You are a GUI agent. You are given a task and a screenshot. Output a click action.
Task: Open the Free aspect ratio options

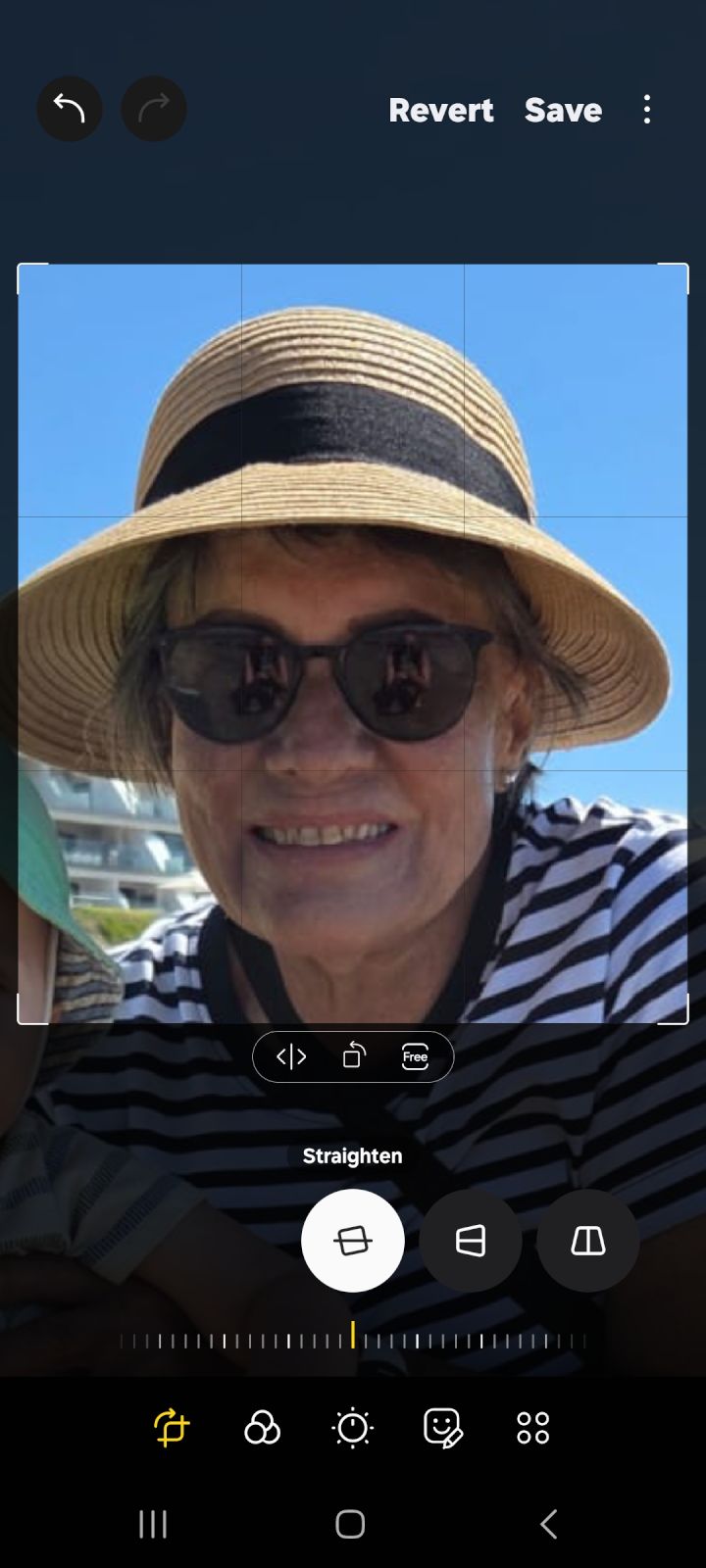(x=415, y=1056)
